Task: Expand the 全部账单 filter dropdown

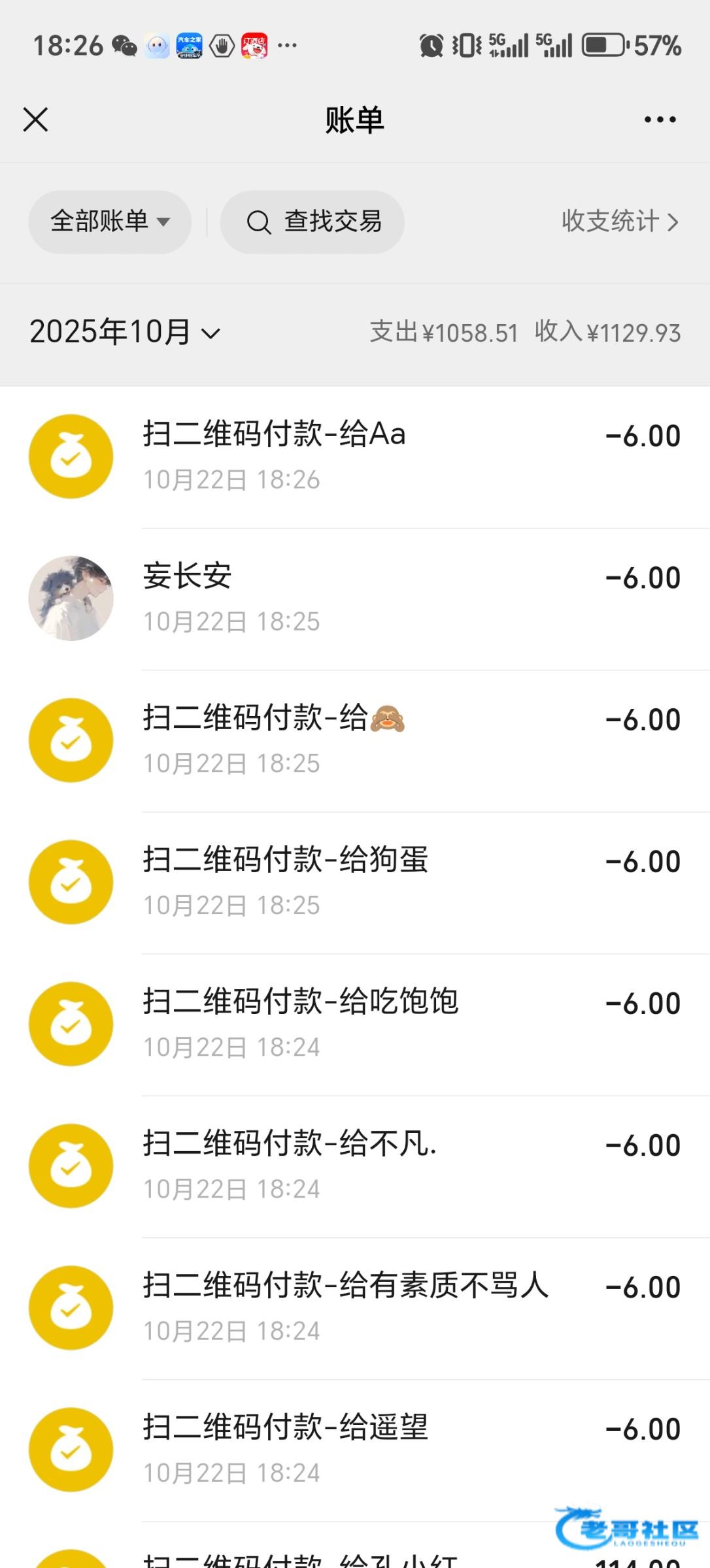Action: click(x=110, y=221)
